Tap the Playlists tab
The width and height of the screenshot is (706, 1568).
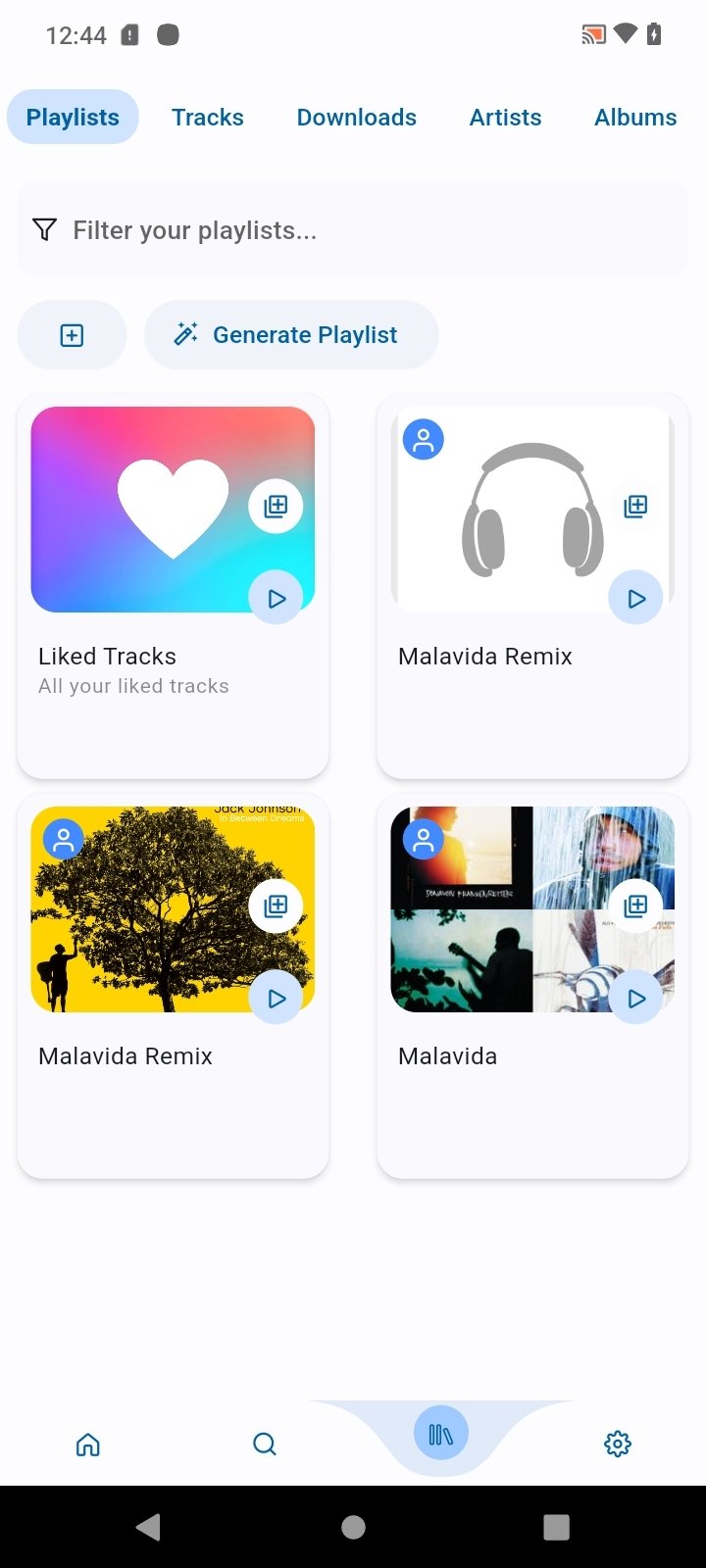click(x=73, y=117)
